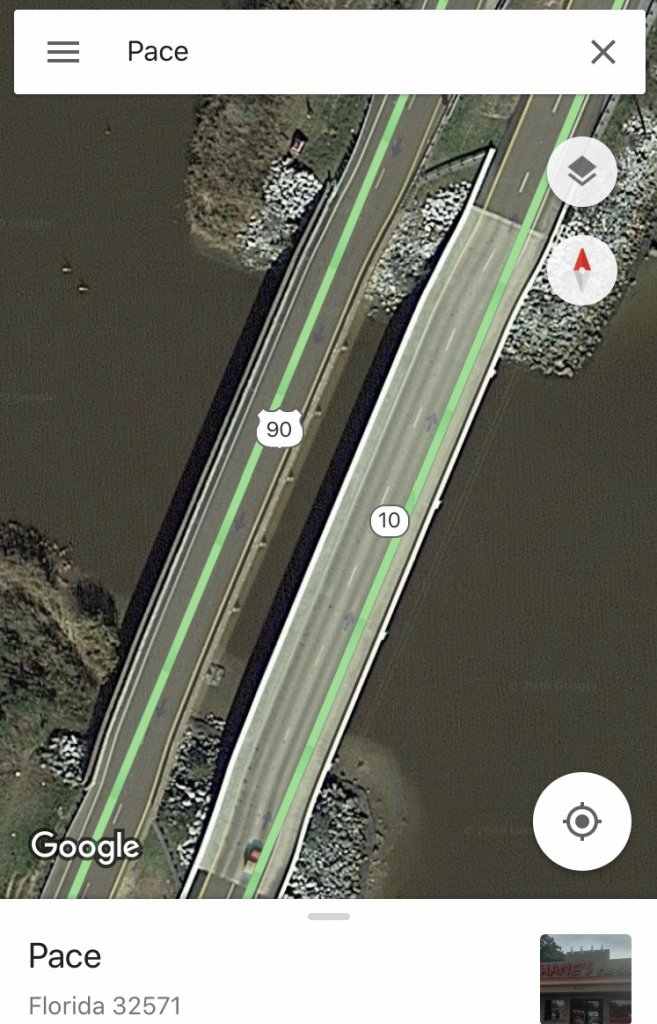
Task: Clear the Pace search
Action: tap(603, 52)
